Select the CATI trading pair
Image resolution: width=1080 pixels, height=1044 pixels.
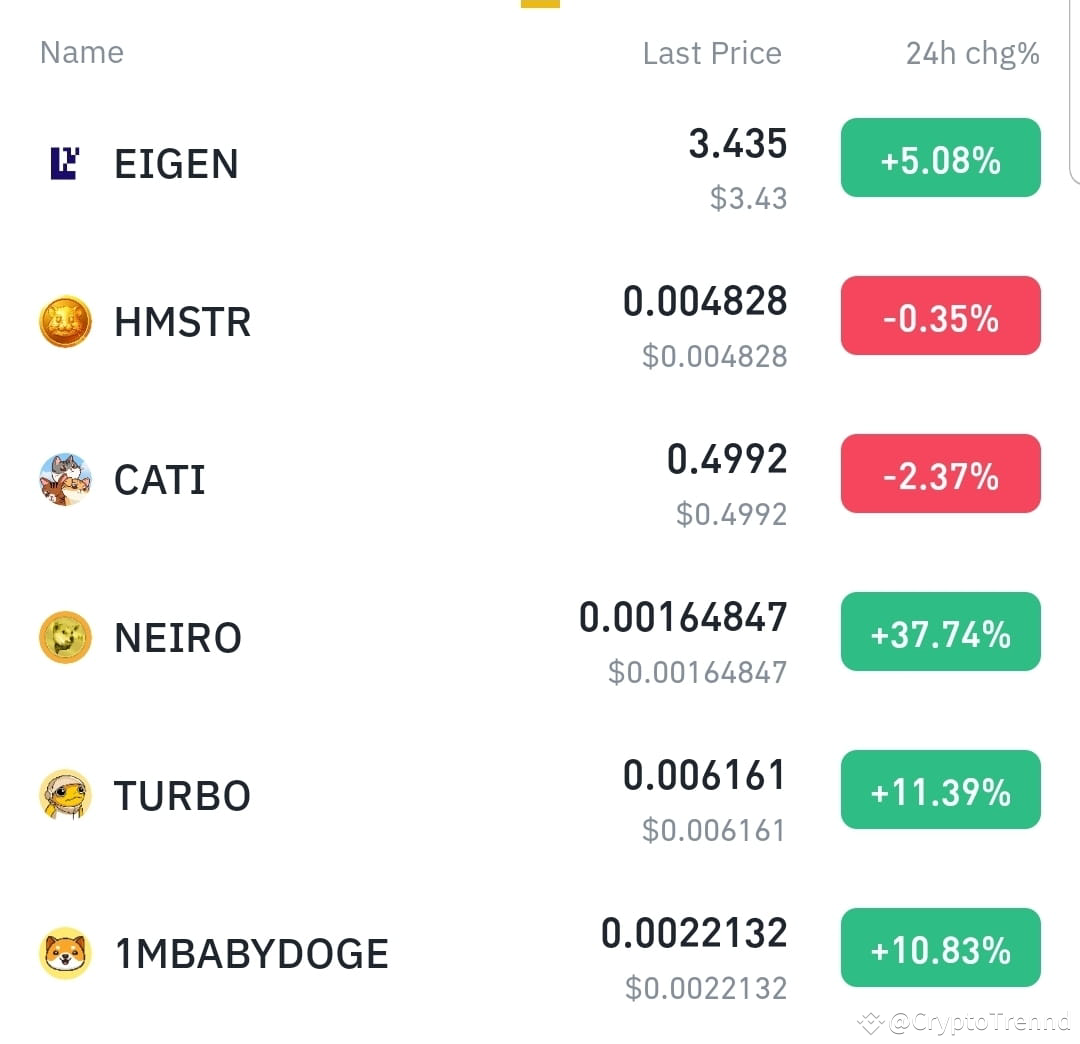pyautogui.click(x=160, y=480)
